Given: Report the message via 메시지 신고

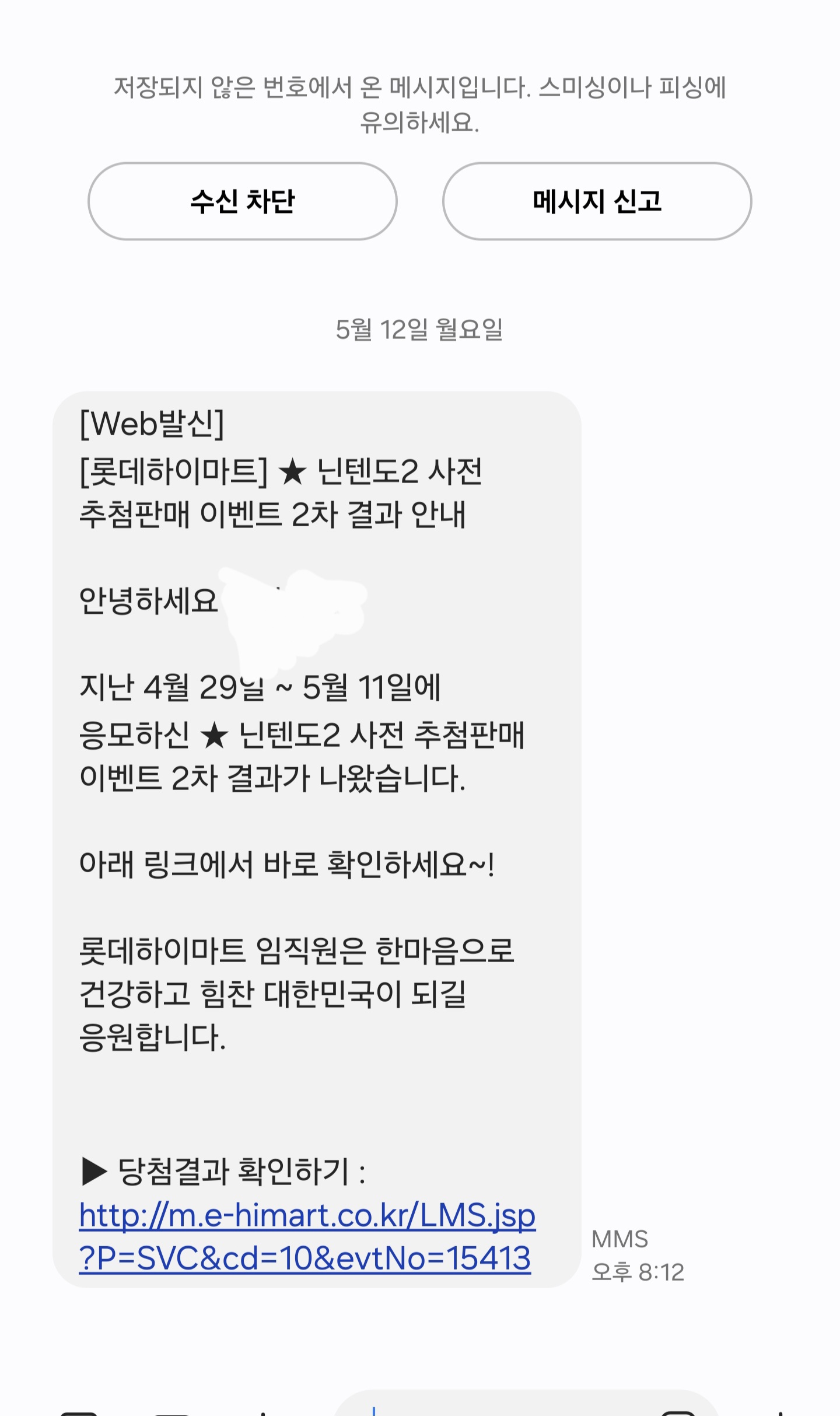Looking at the screenshot, I should click(597, 201).
